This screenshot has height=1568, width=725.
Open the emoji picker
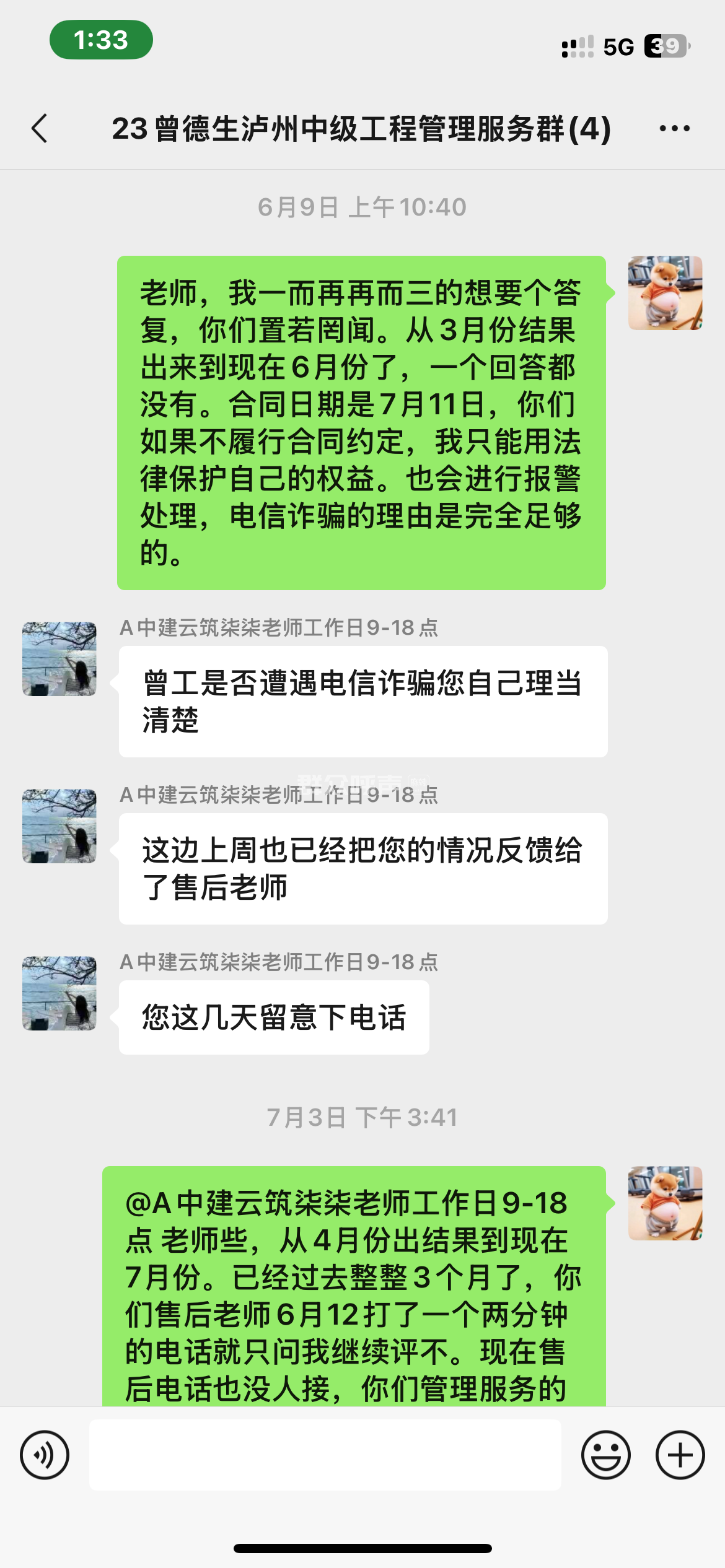click(605, 1455)
